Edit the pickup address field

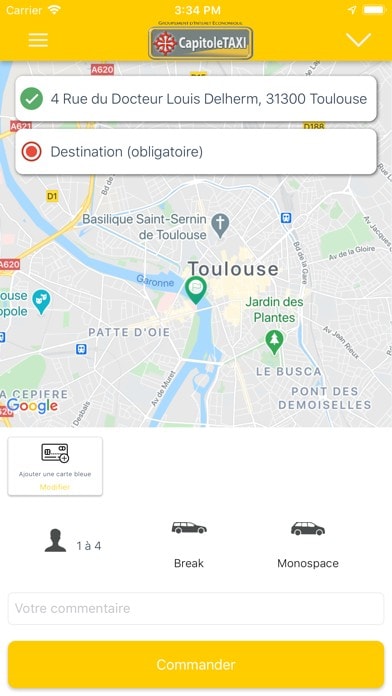(196, 99)
